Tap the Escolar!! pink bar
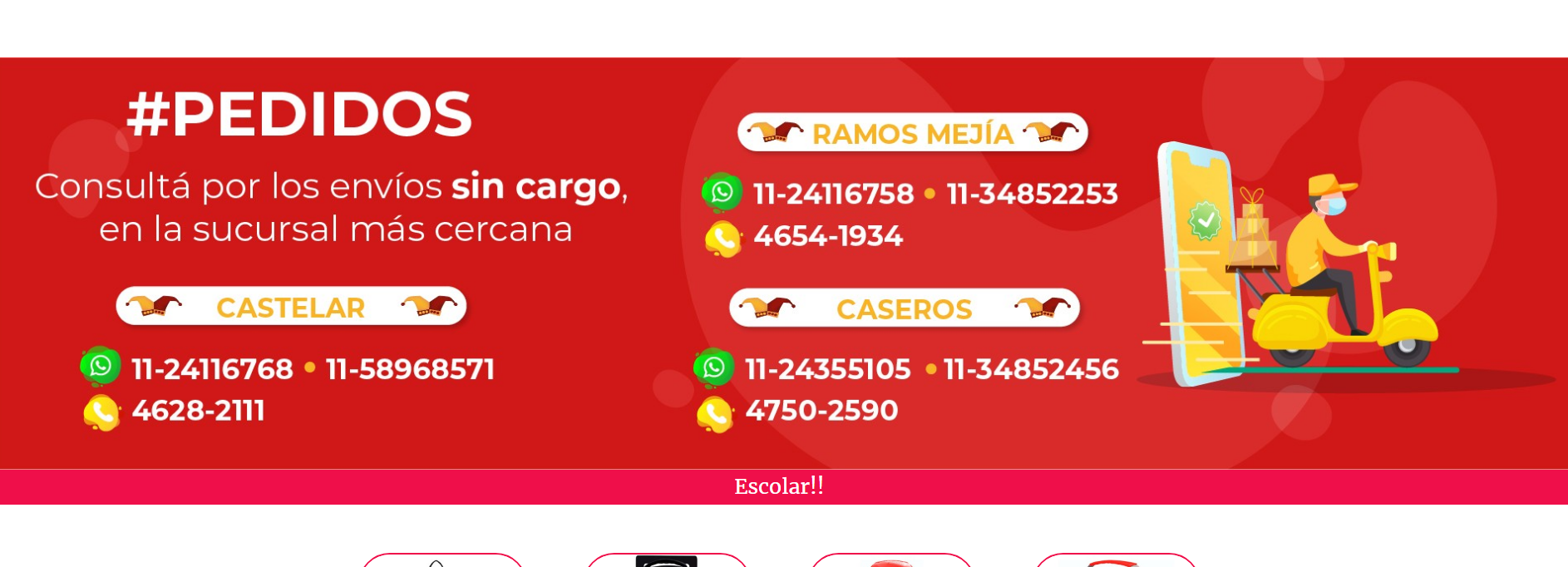The width and height of the screenshot is (1568, 567). [784, 487]
